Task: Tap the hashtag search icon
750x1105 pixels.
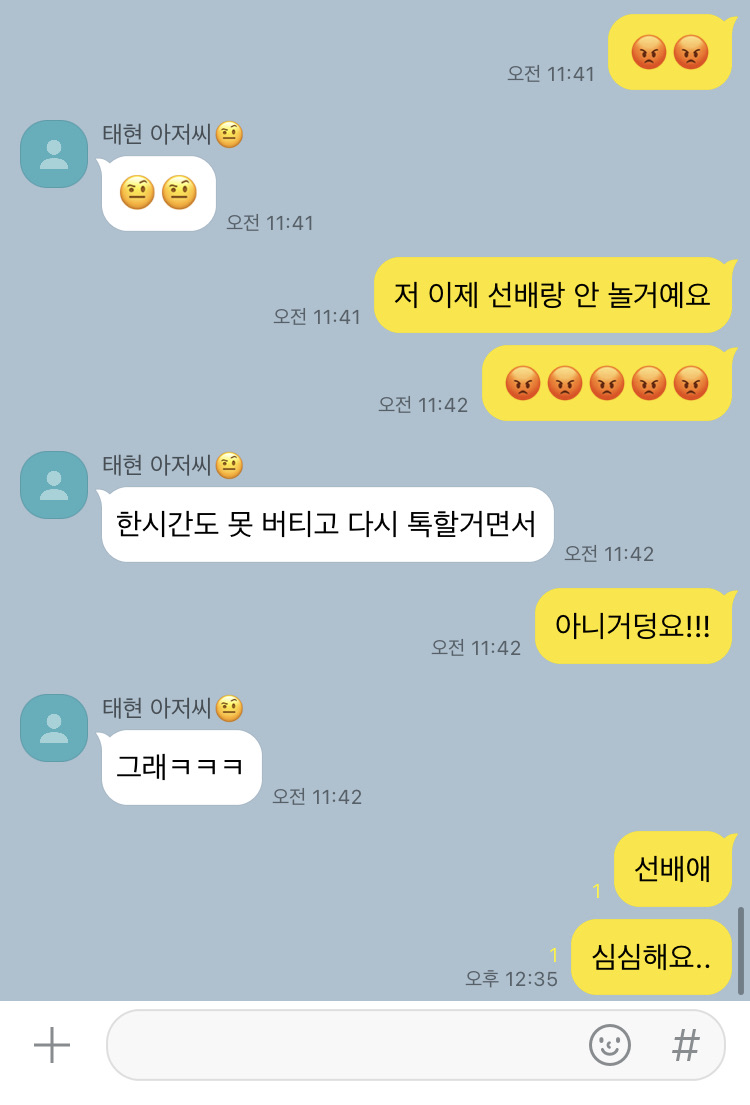Action: (x=685, y=1046)
